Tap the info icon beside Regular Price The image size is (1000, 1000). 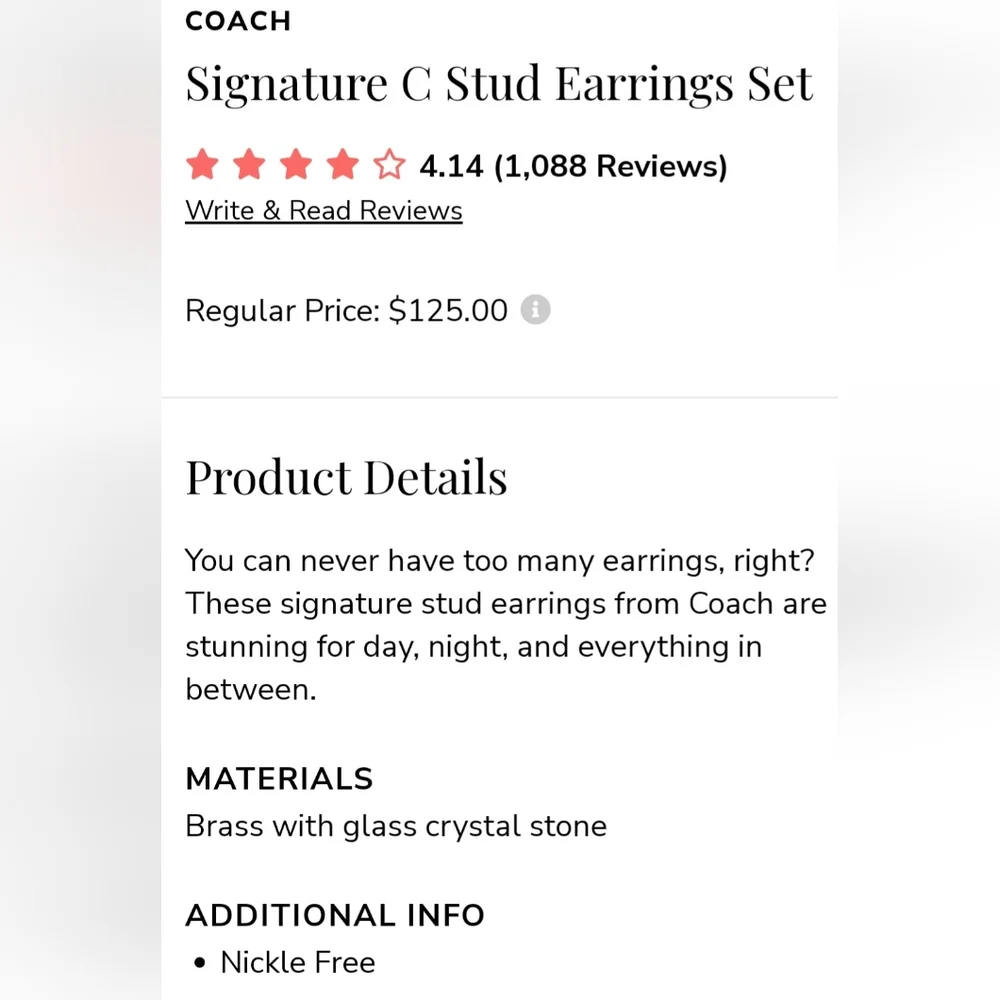tap(536, 310)
